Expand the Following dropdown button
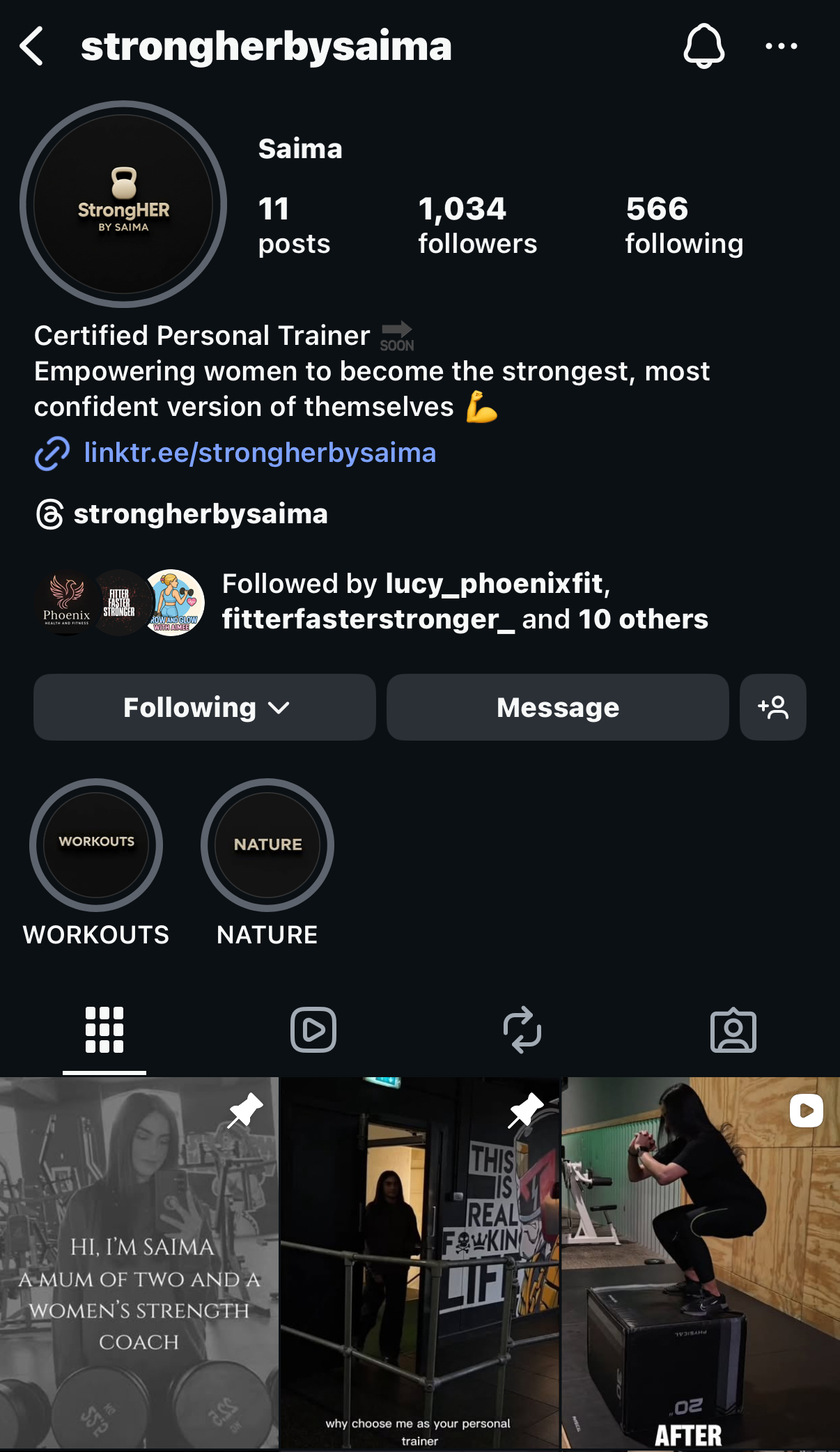Screen dimensions: 840x1452 click(205, 707)
